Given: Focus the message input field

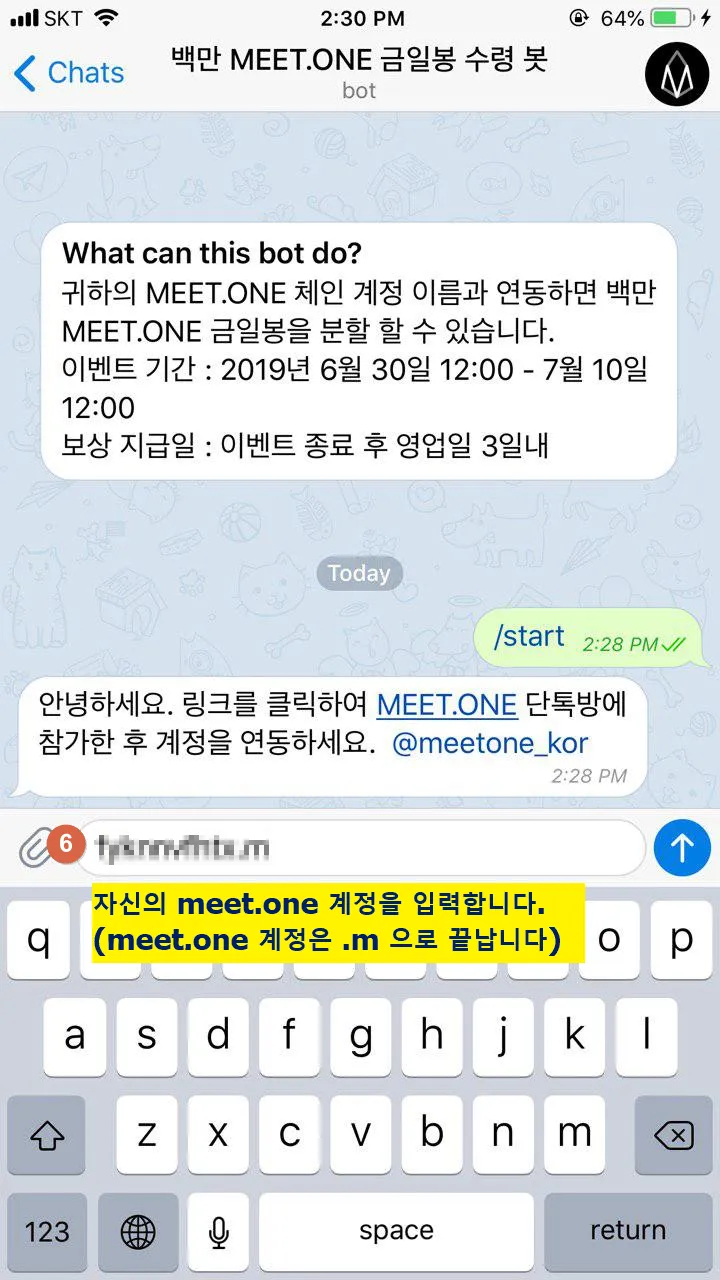Looking at the screenshot, I should pyautogui.click(x=361, y=849).
